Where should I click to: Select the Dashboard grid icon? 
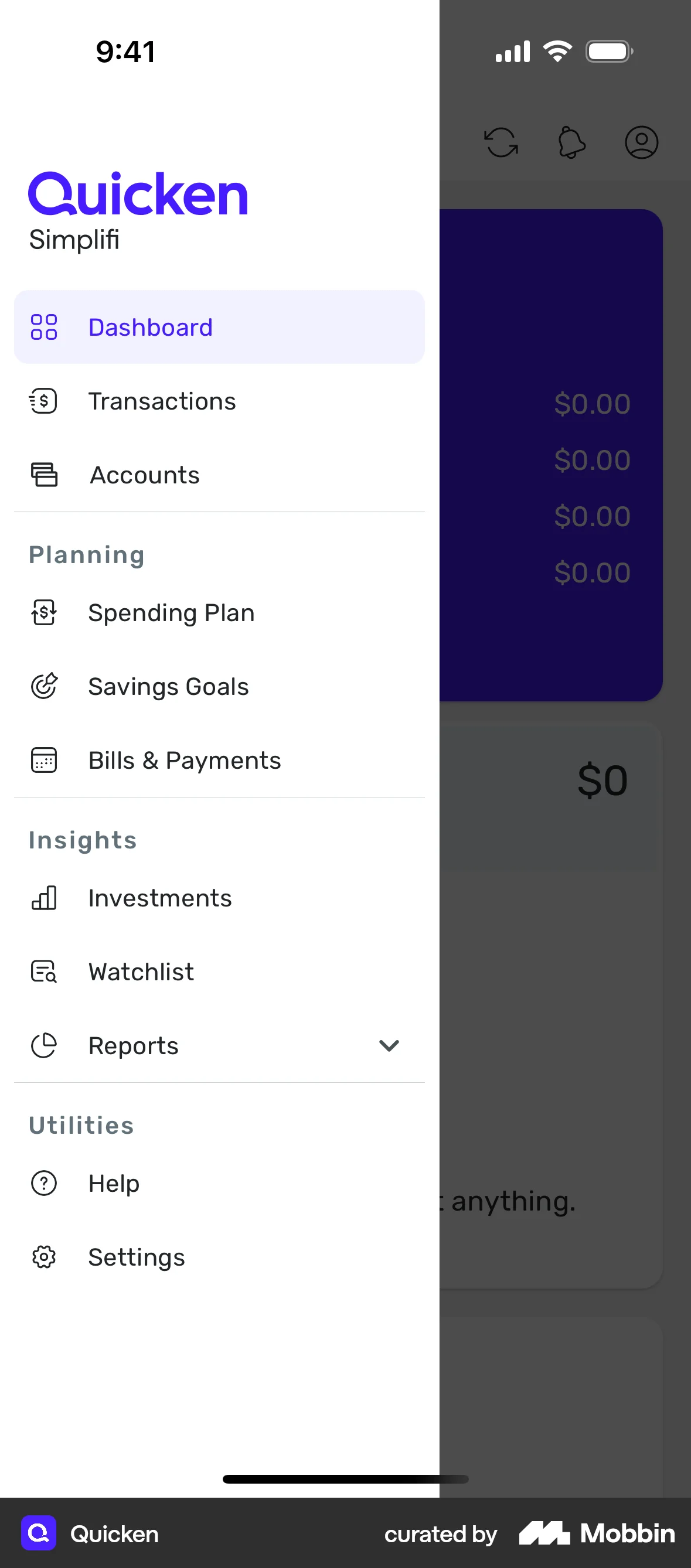point(43,327)
